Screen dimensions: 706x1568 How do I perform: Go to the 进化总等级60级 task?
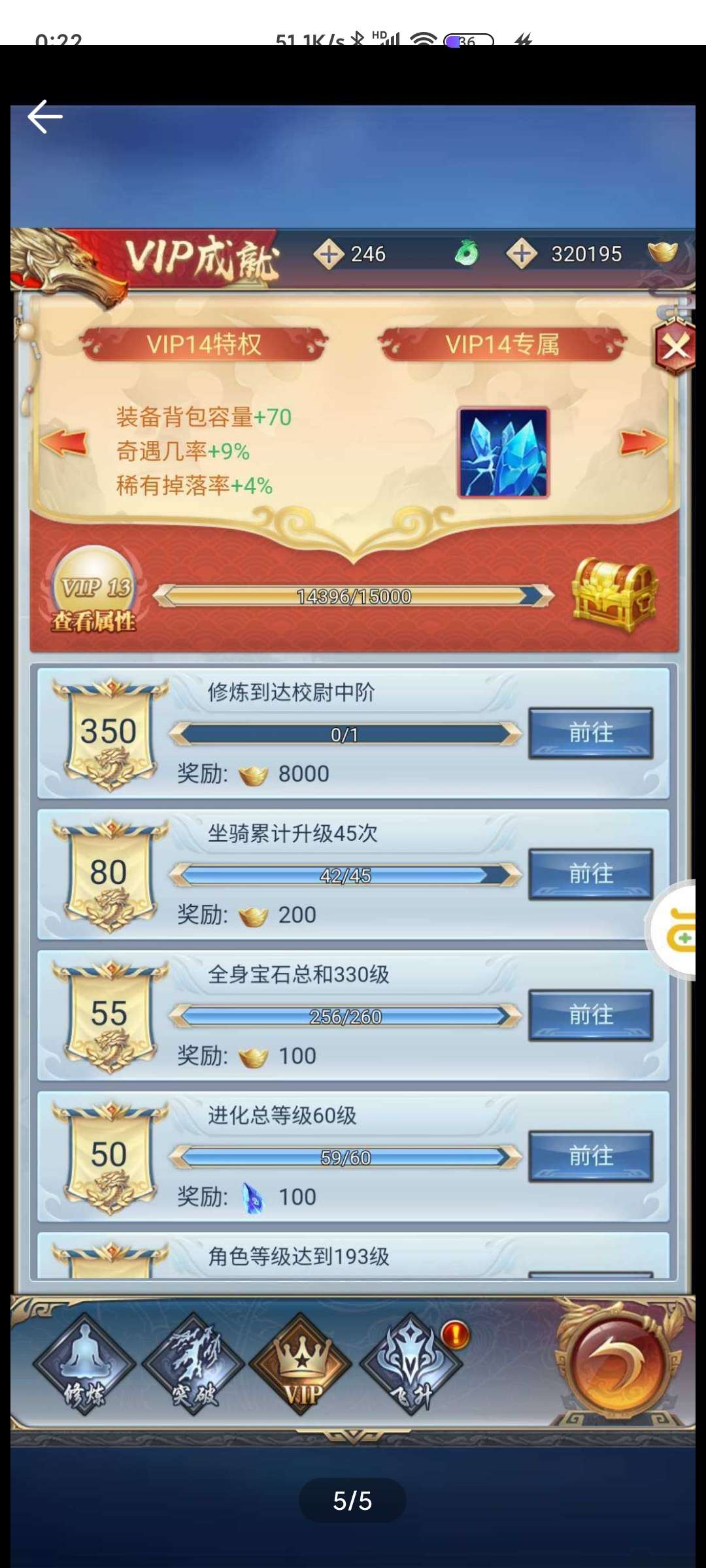(591, 1156)
